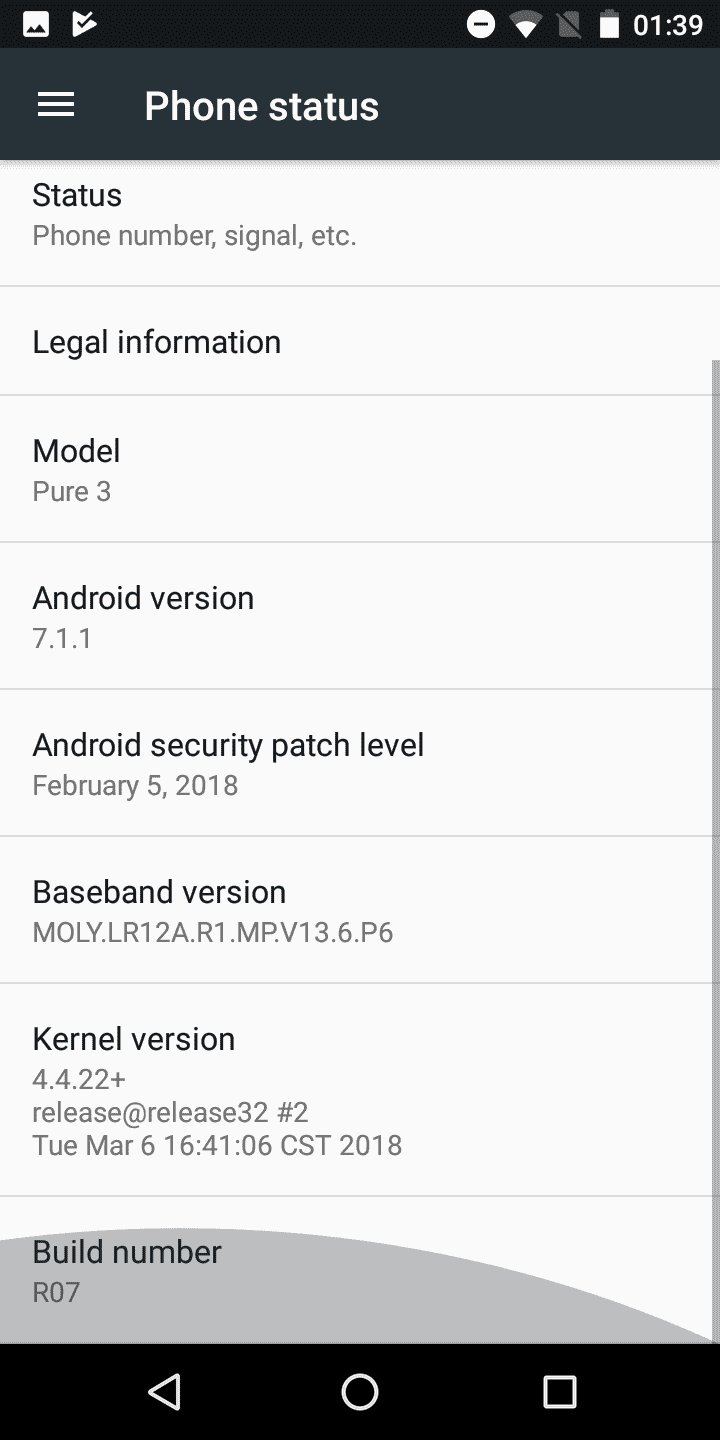
Task: Return to the home screen
Action: pyautogui.click(x=360, y=1391)
